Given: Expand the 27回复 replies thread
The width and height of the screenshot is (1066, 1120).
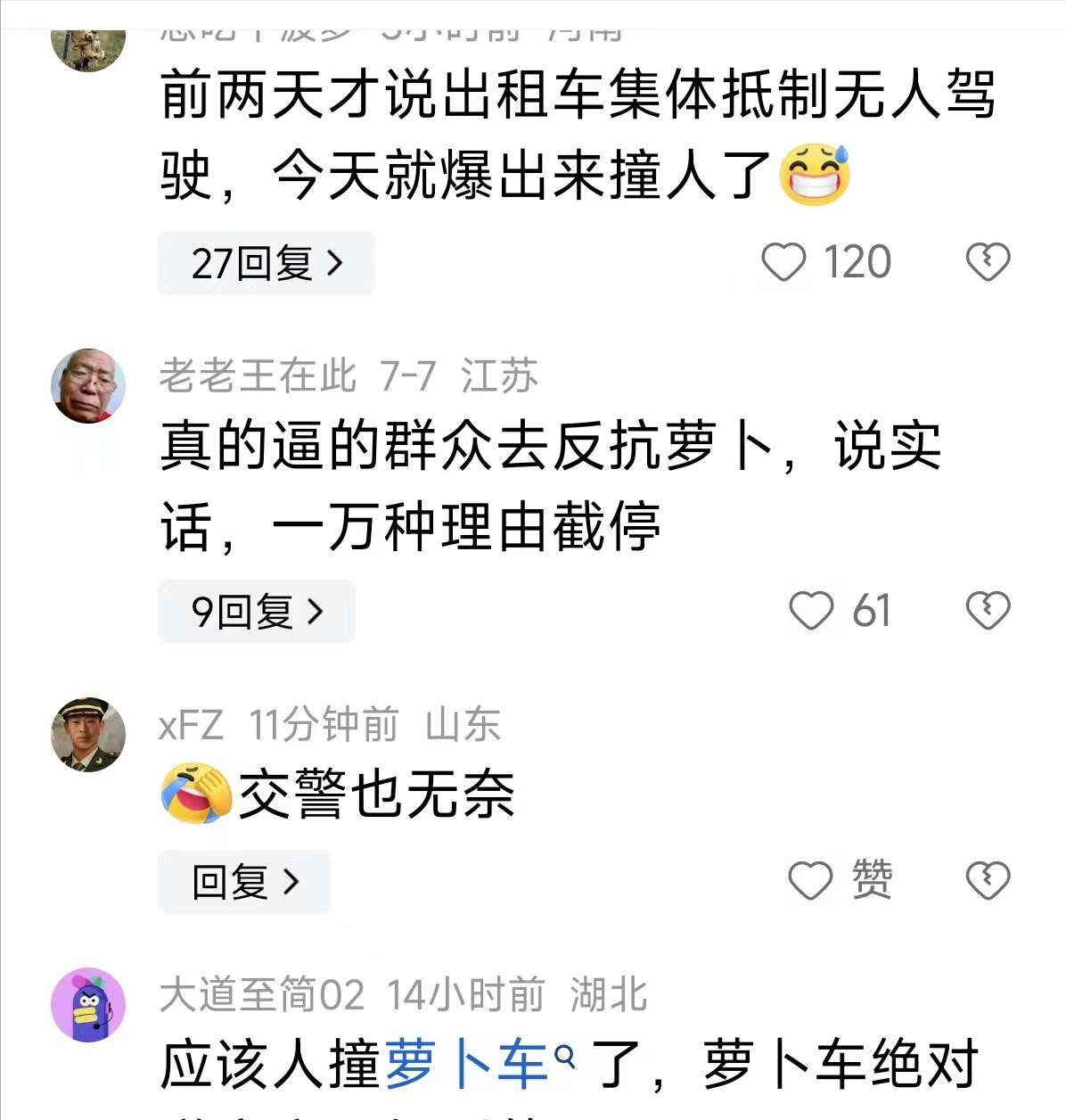Looking at the screenshot, I should (266, 263).
